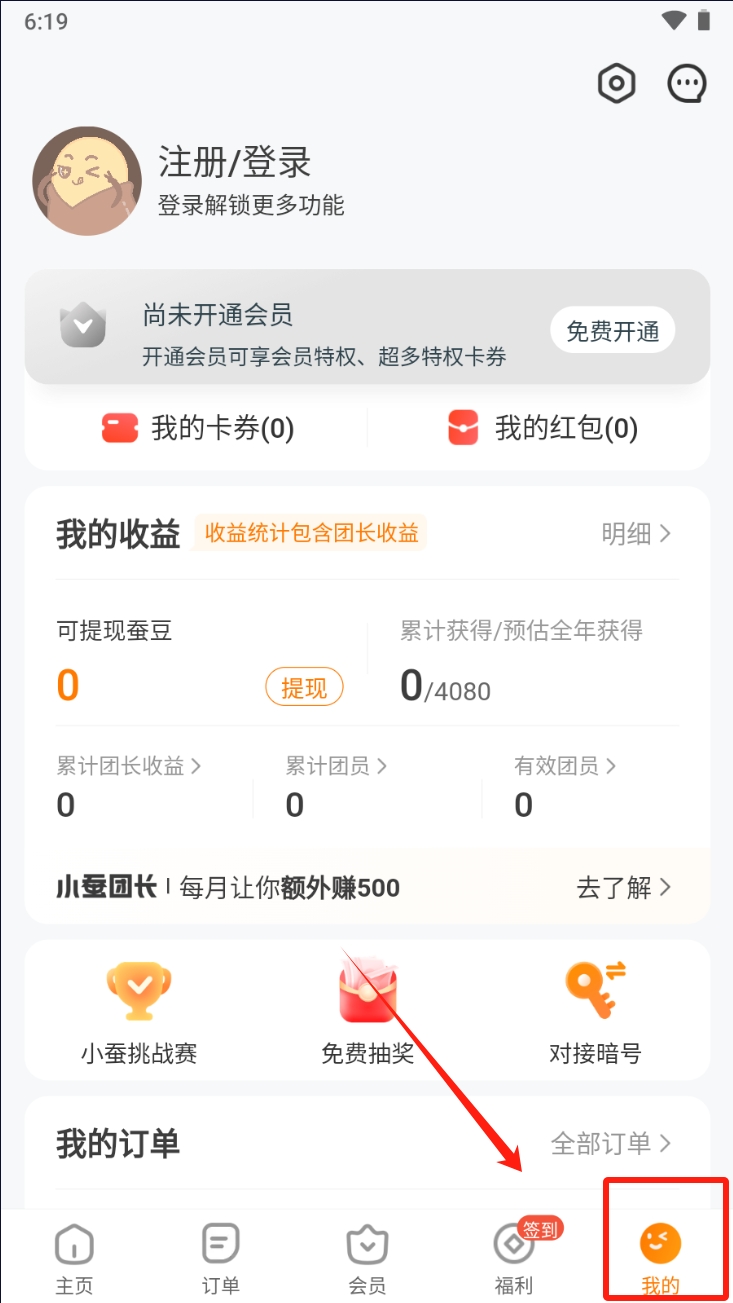Image resolution: width=733 pixels, height=1303 pixels.
Task: Open 累计团员 list
Action: (336, 767)
